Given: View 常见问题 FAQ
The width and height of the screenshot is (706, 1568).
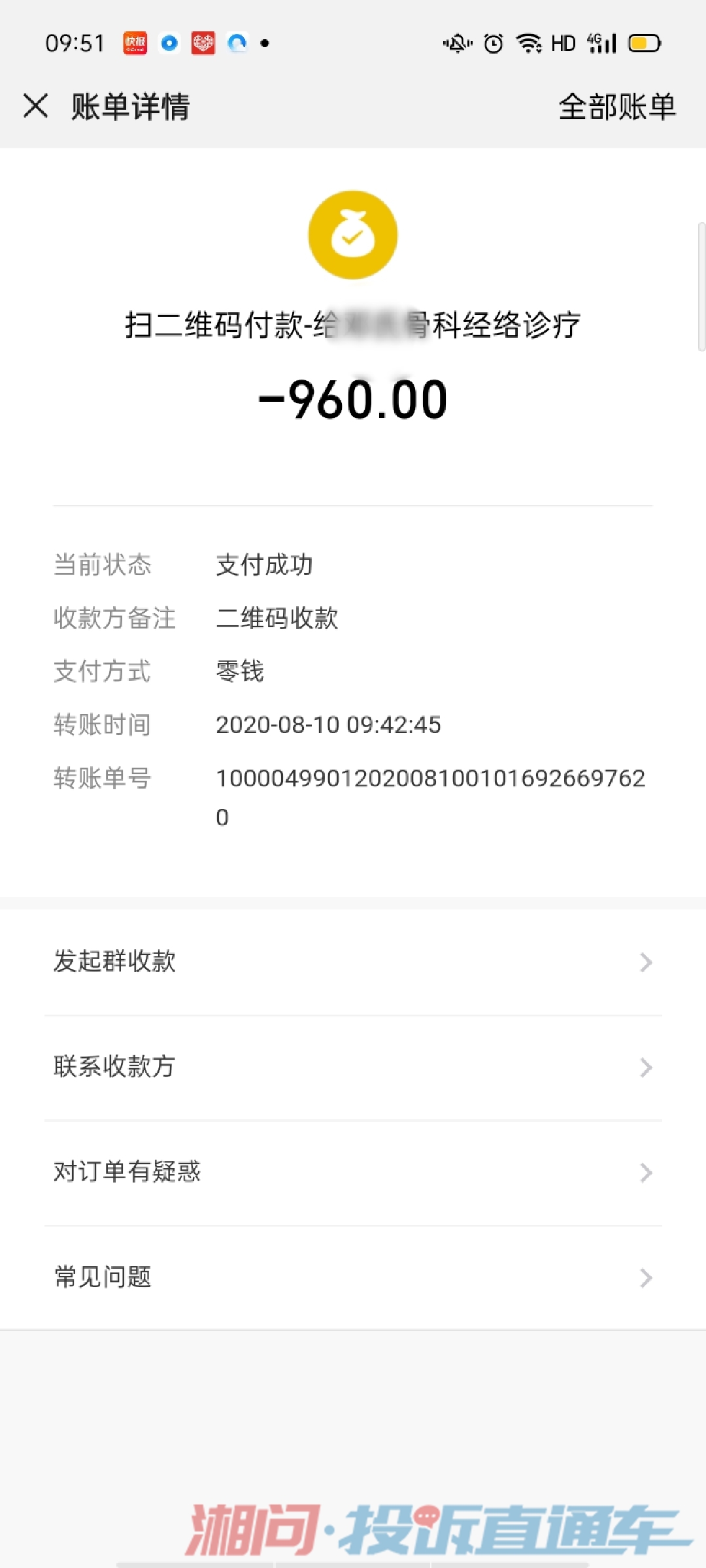Looking at the screenshot, I should click(x=353, y=1278).
